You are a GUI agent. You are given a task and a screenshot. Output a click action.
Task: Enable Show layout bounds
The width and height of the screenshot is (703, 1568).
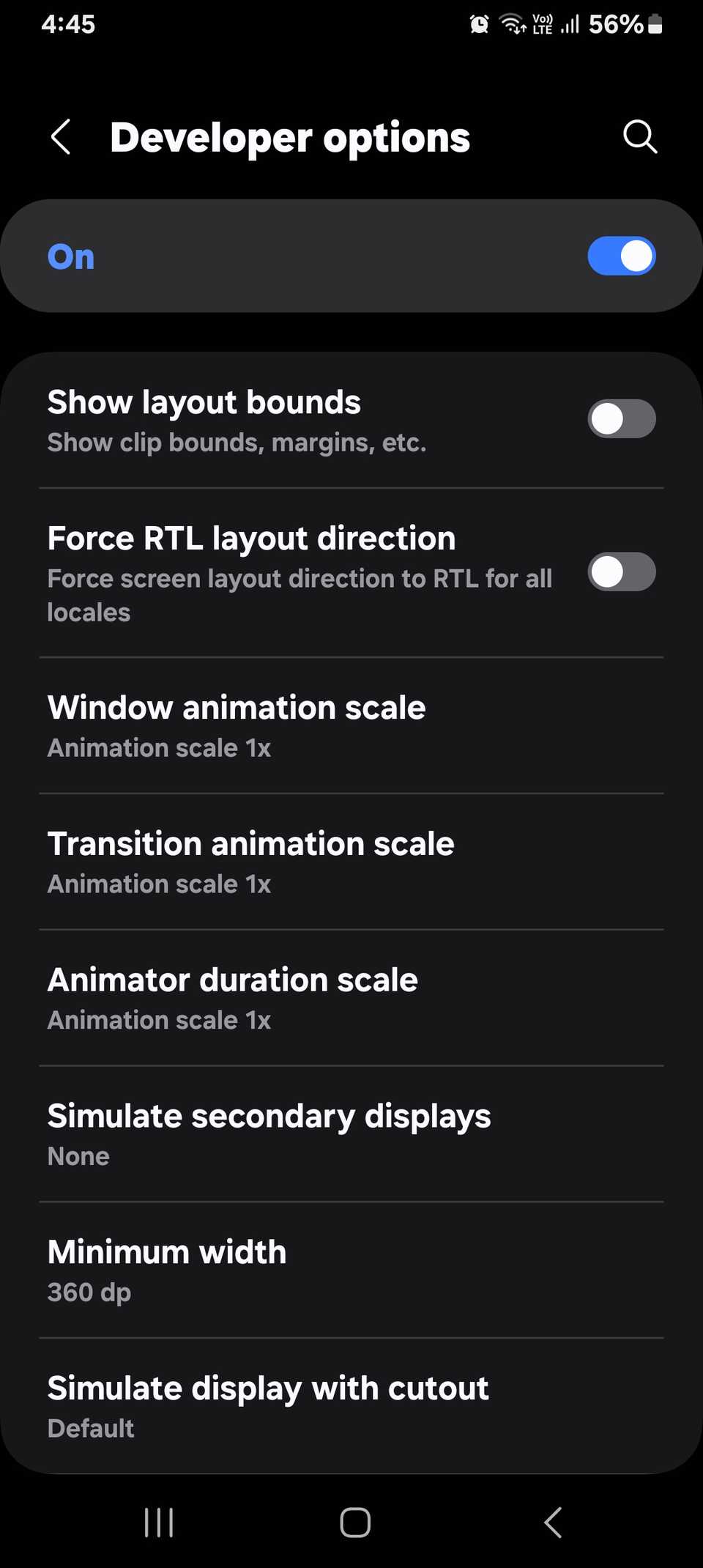(x=621, y=419)
